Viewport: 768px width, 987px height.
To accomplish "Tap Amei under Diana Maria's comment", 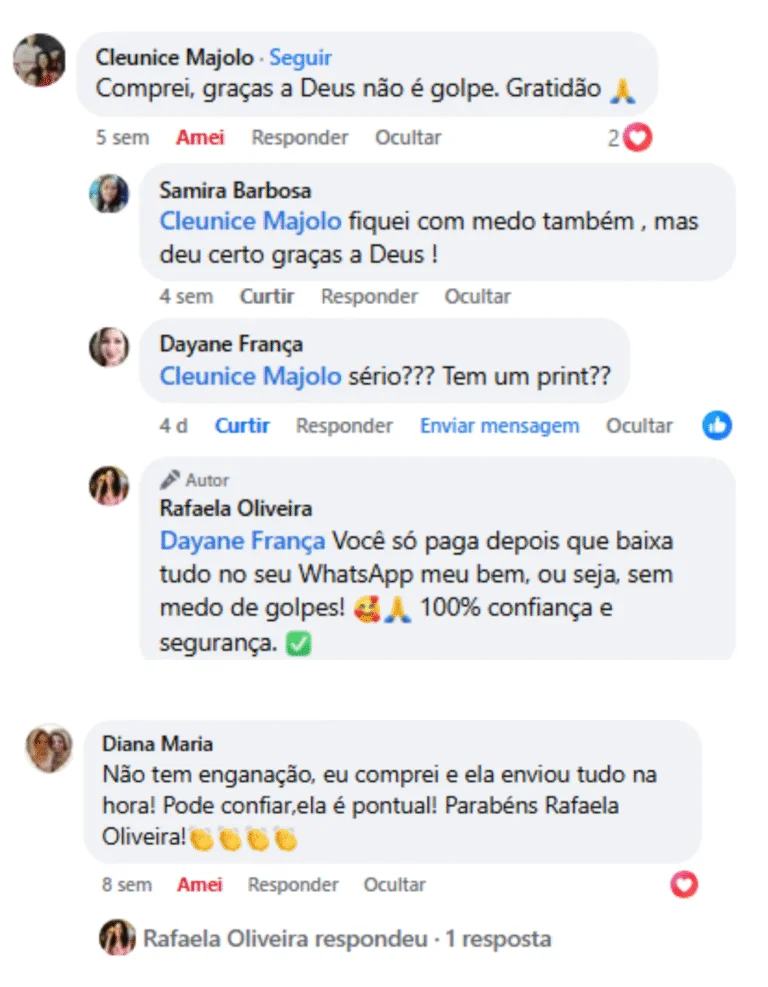I will coord(200,885).
